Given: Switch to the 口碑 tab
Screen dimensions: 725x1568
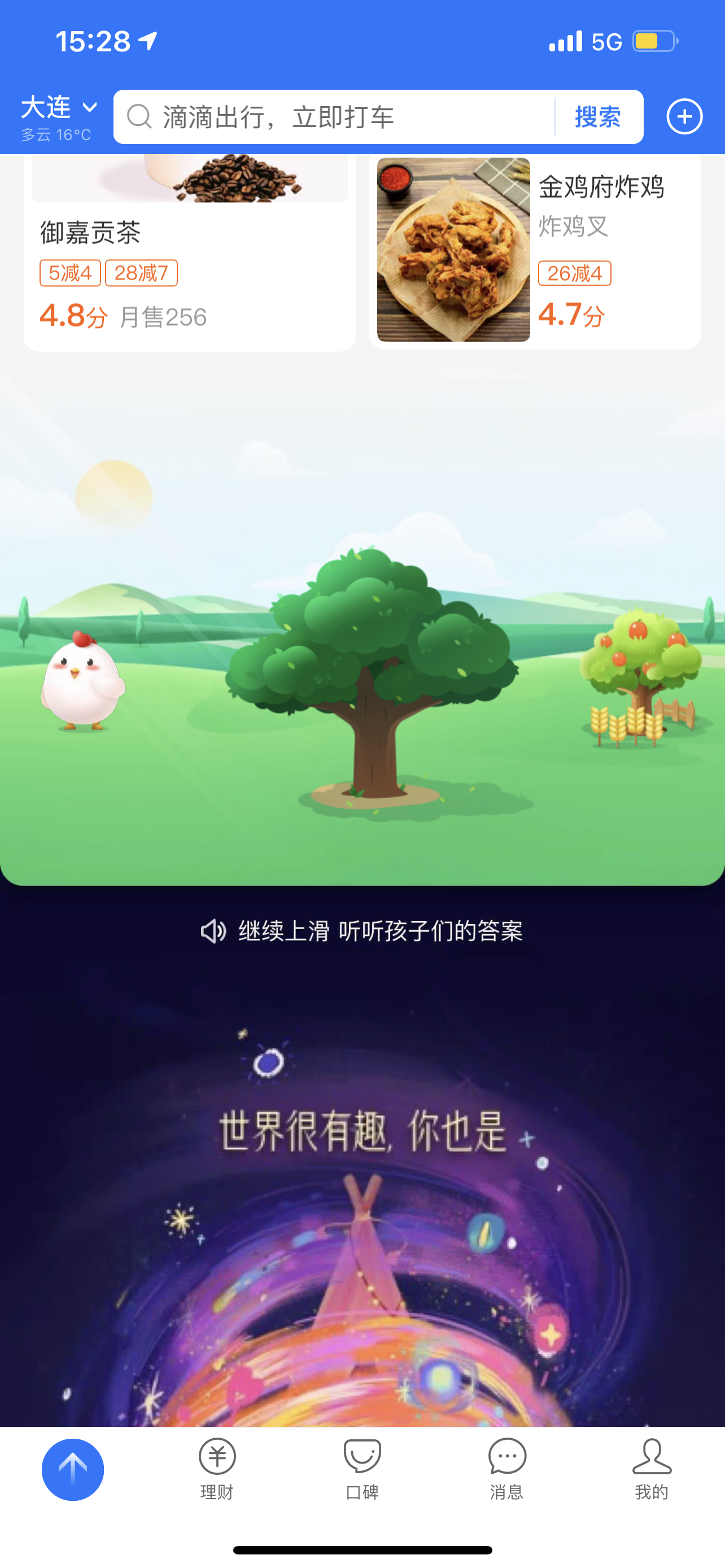Looking at the screenshot, I should (362, 1469).
